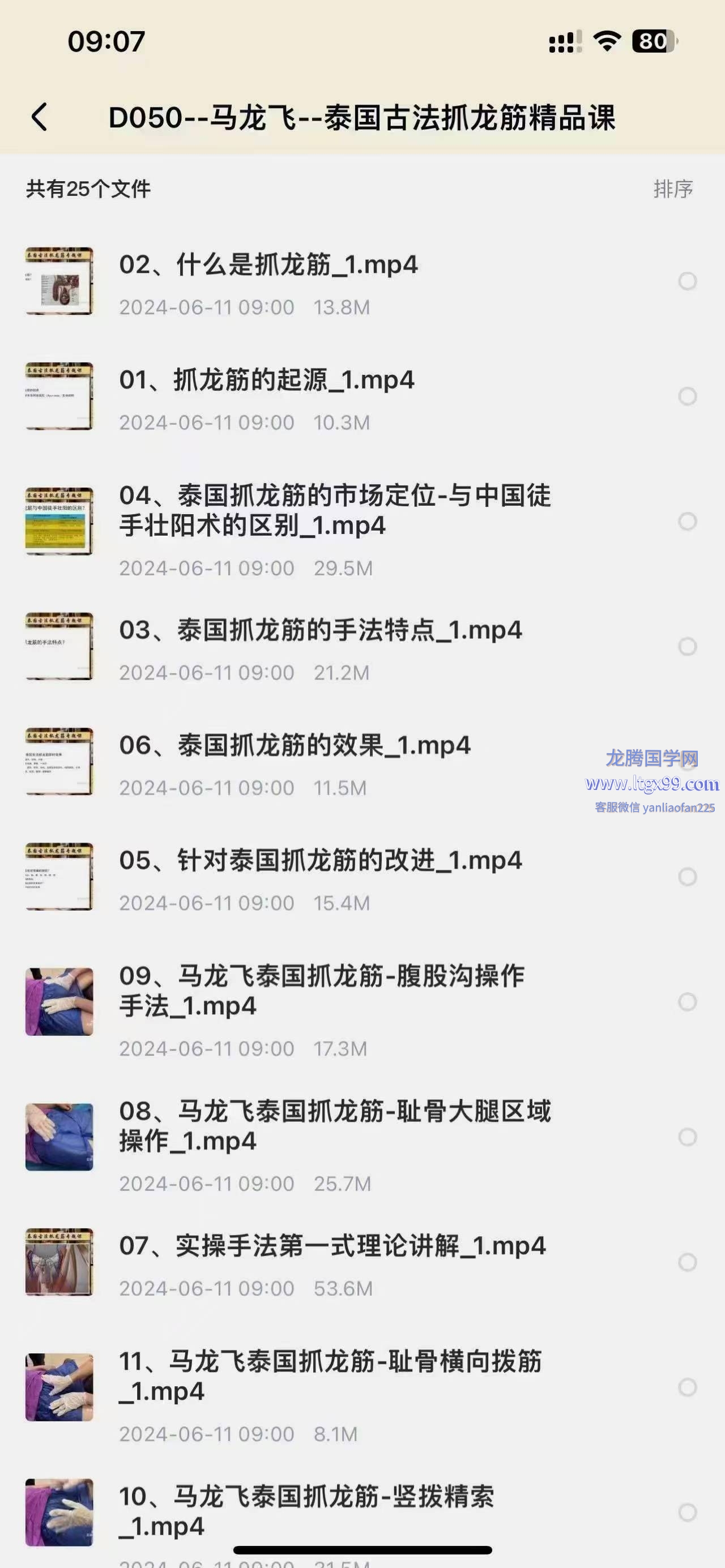
Task: Open file 03、泰国抓龙筋的手法特点_1.mp4
Action: coord(320,631)
